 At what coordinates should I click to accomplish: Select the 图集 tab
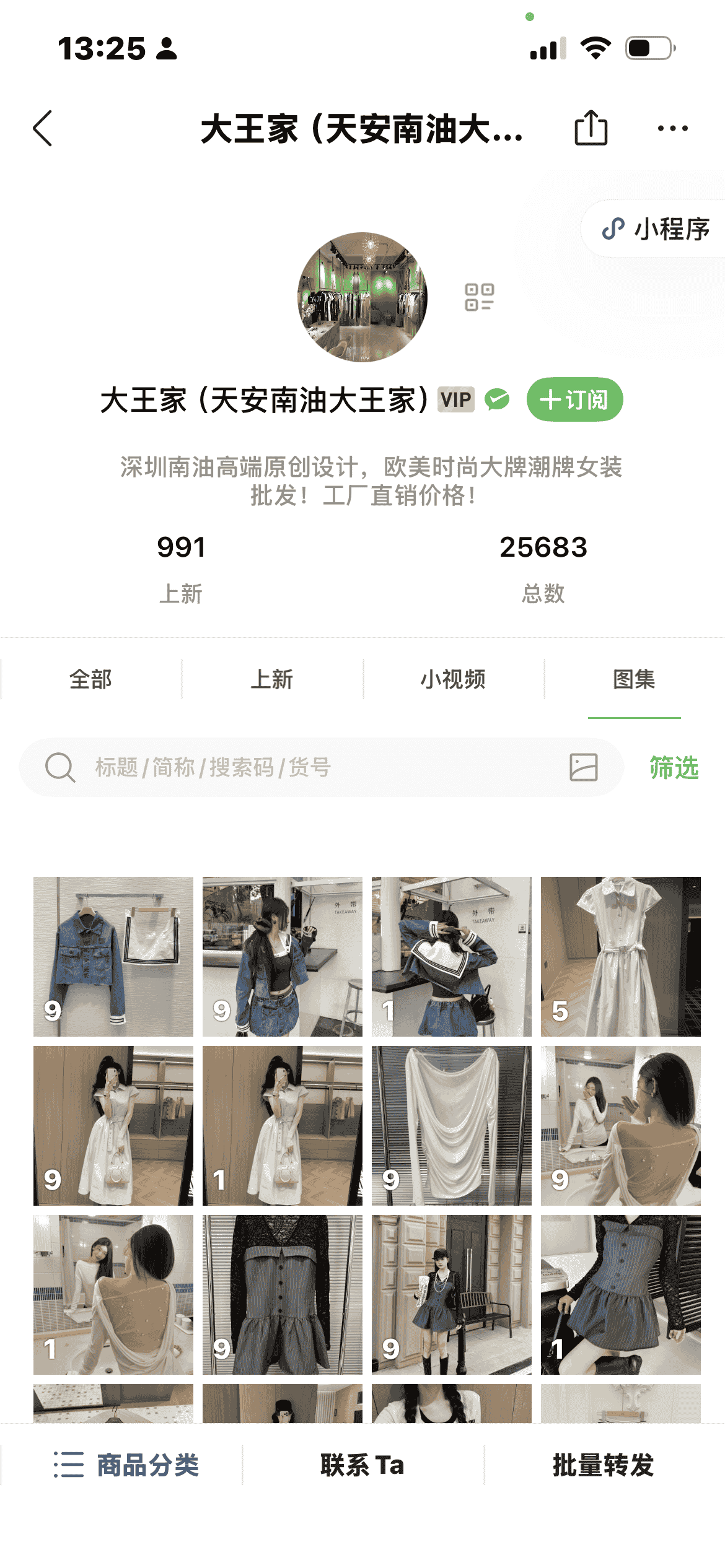634,679
